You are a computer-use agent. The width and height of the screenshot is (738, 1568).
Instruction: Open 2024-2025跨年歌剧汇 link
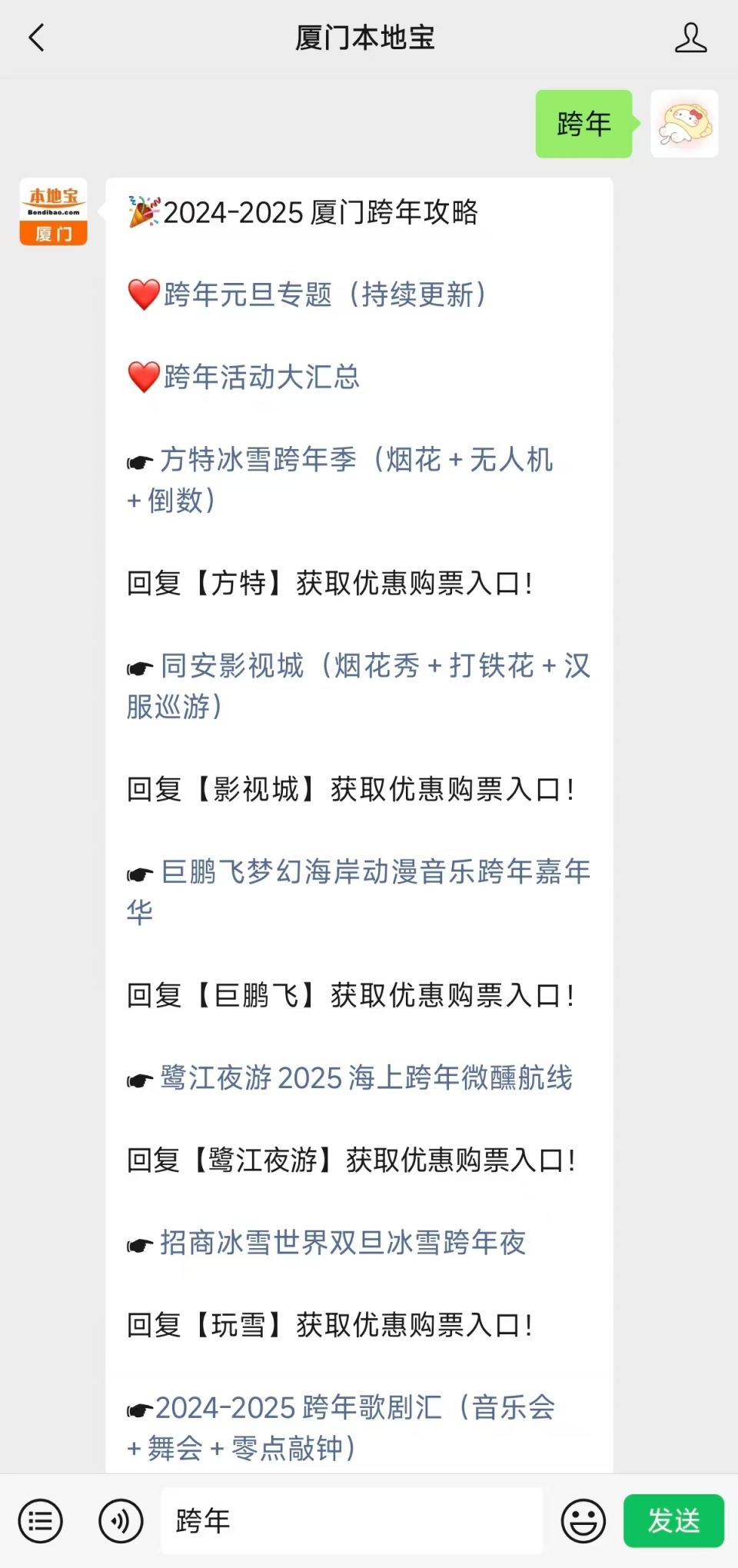(341, 1427)
